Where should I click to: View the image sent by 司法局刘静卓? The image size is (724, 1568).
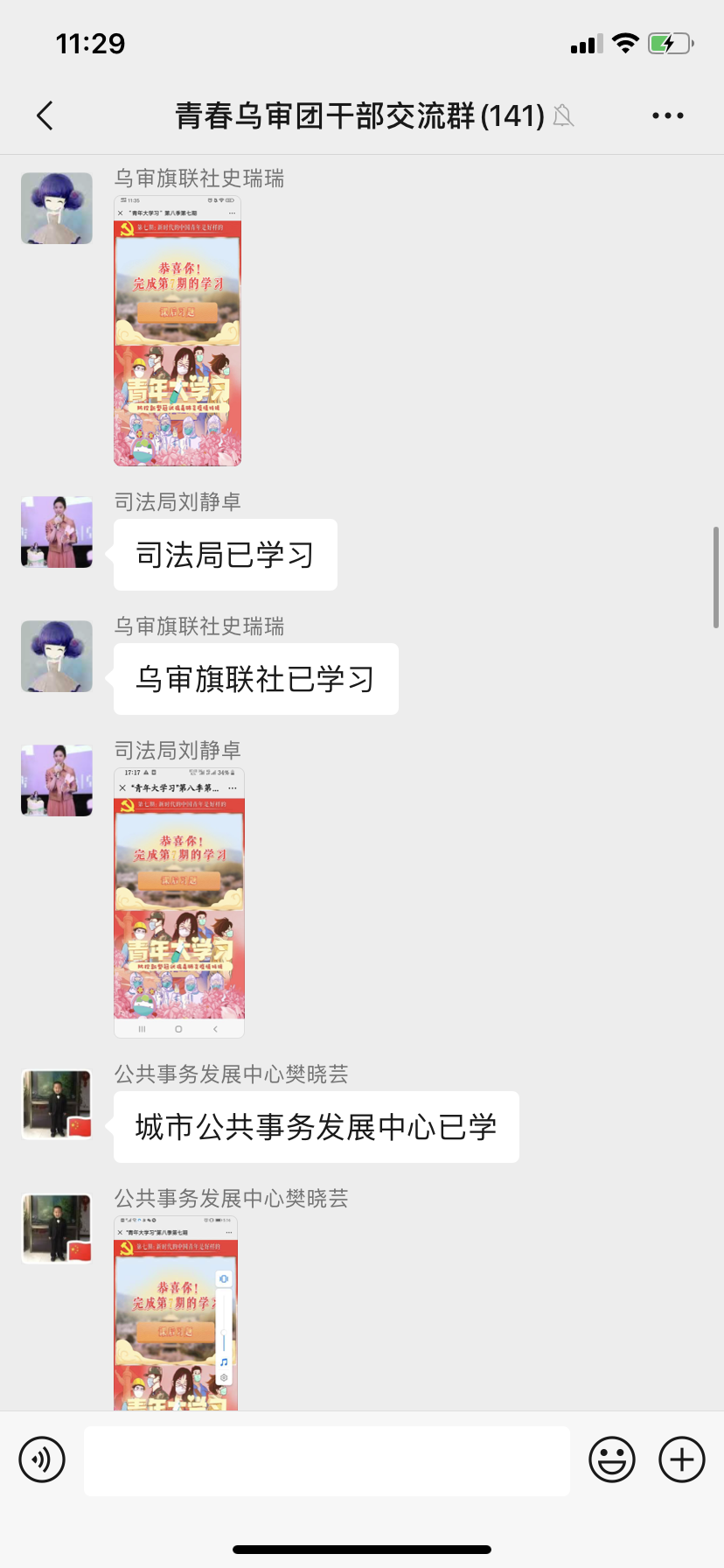coord(179,903)
